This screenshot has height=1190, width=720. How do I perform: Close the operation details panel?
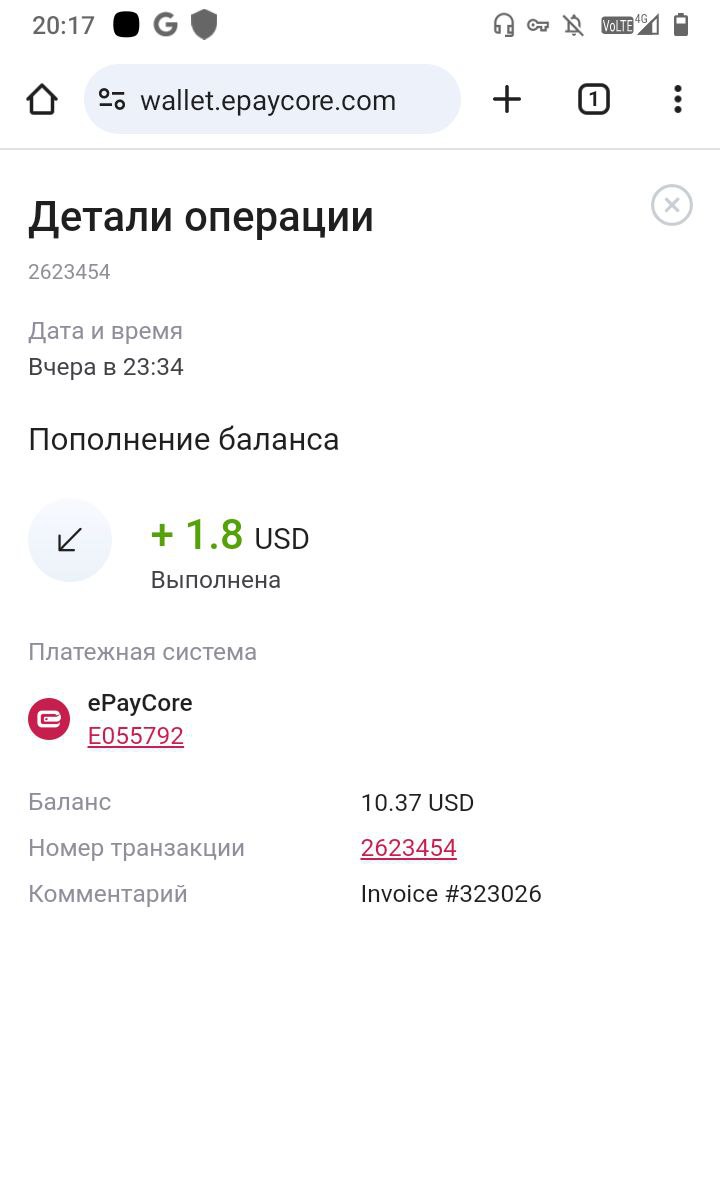[x=671, y=205]
